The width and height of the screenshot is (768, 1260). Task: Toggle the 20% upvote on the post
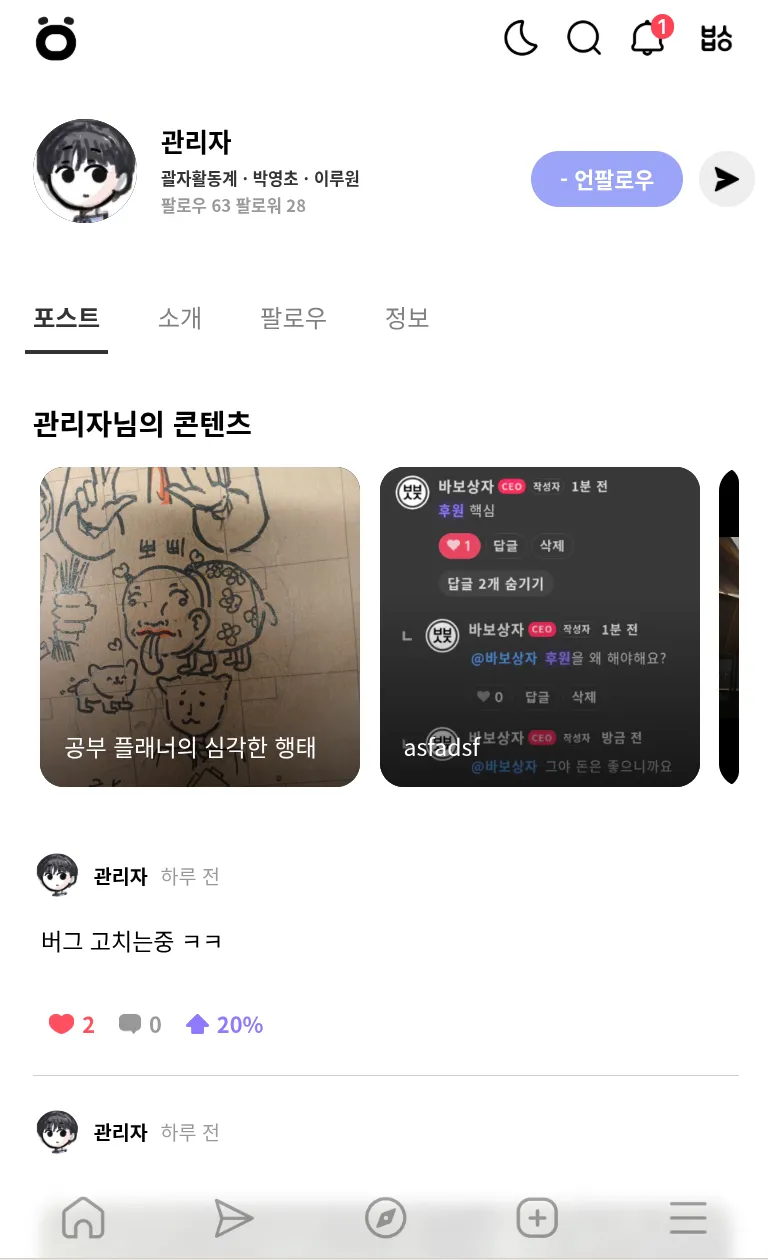click(x=222, y=1024)
